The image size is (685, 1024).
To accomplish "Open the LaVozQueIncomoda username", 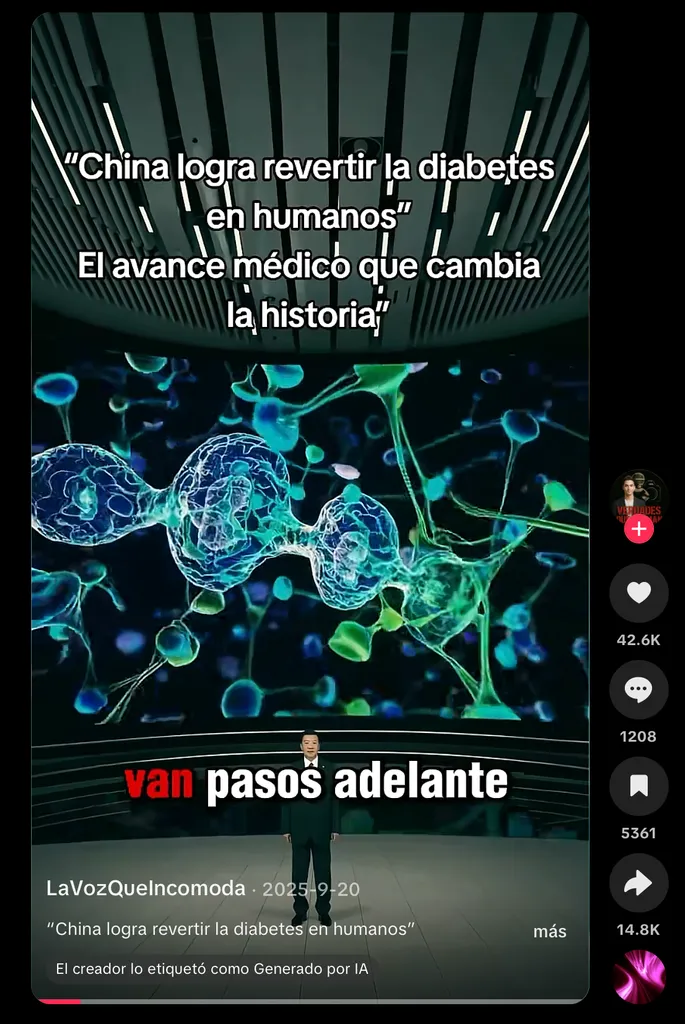I will click(146, 888).
